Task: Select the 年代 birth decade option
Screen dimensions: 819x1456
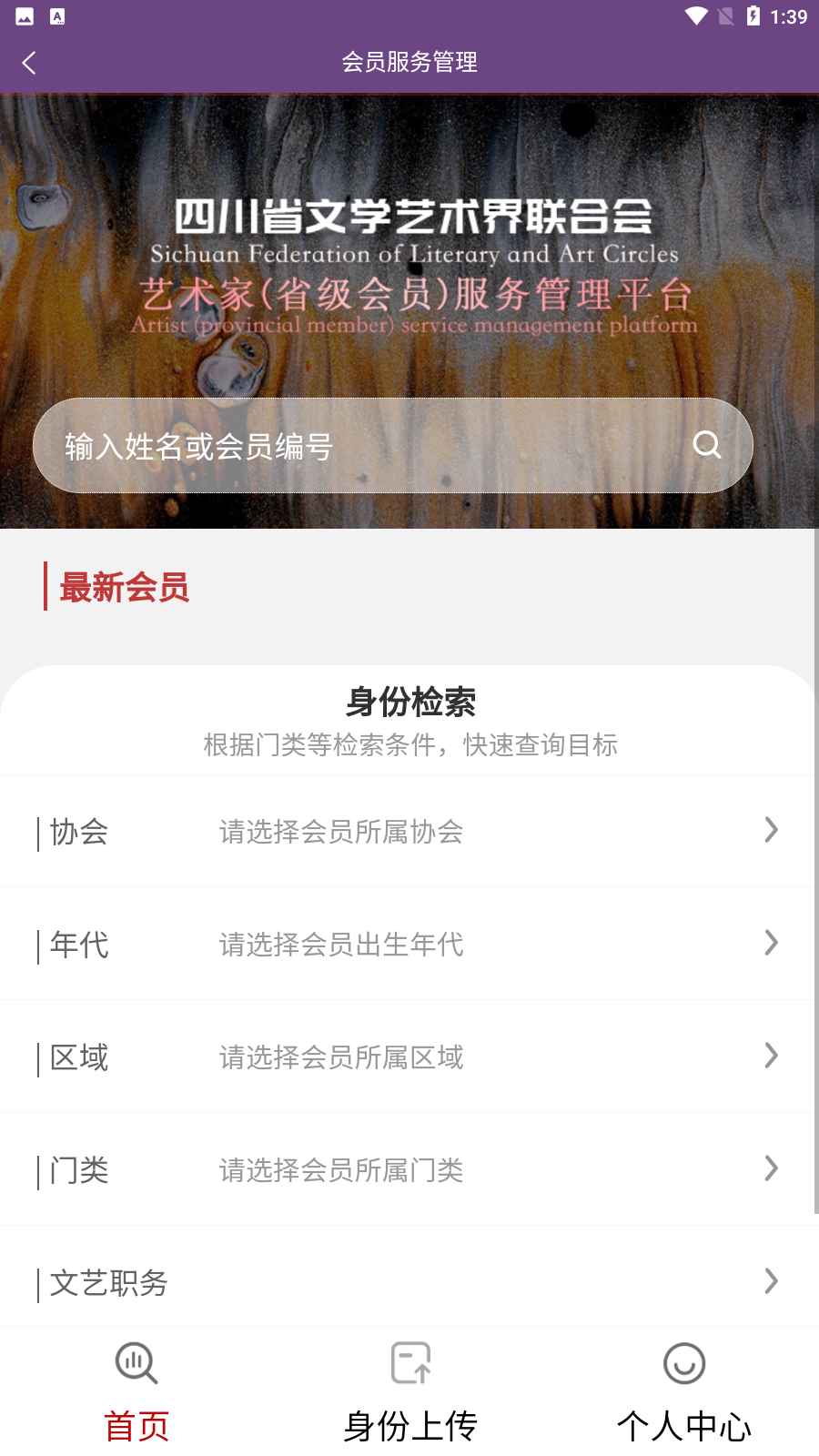Action: coord(409,944)
